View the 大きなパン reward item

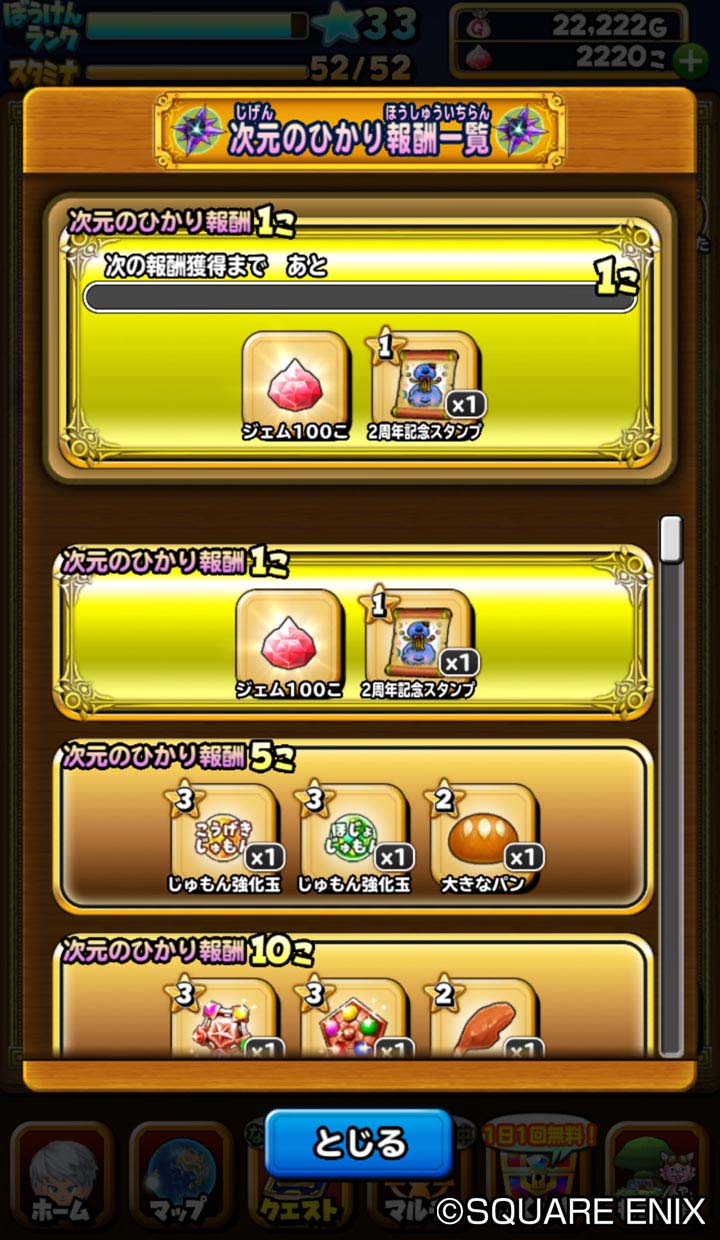(x=484, y=834)
